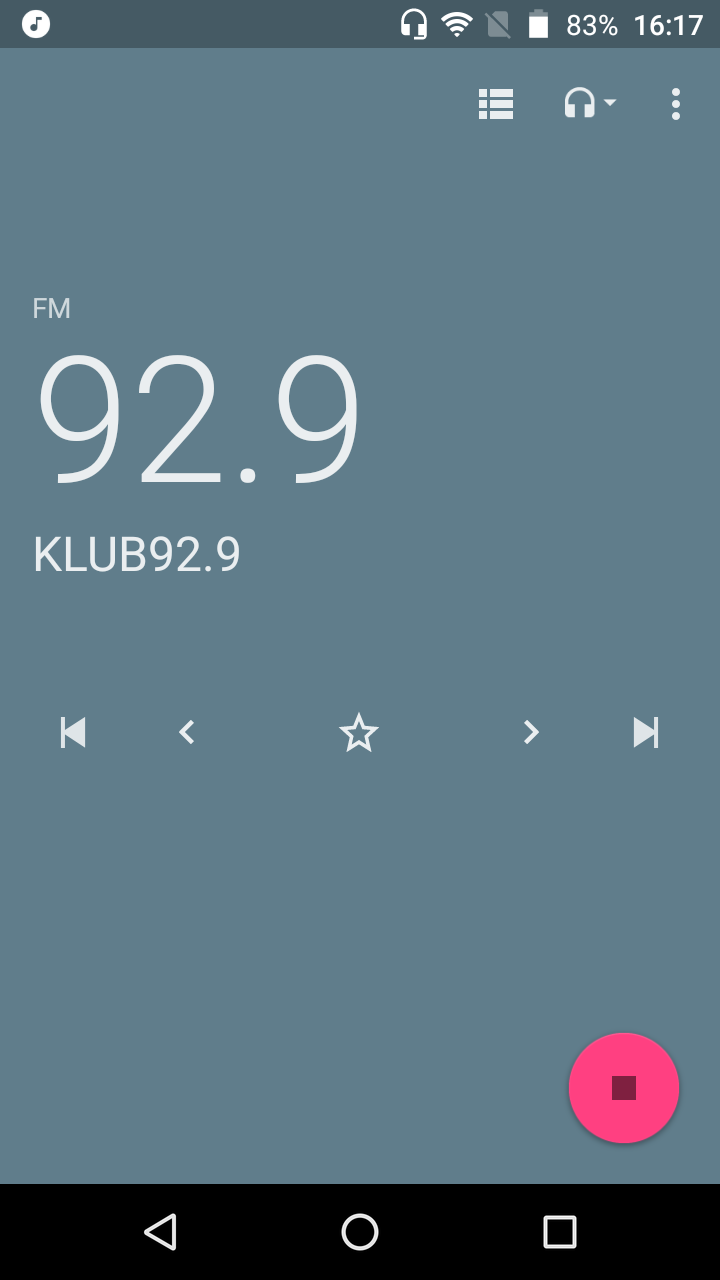Decrease the frequency one step
This screenshot has height=1280, width=720.
coord(186,733)
